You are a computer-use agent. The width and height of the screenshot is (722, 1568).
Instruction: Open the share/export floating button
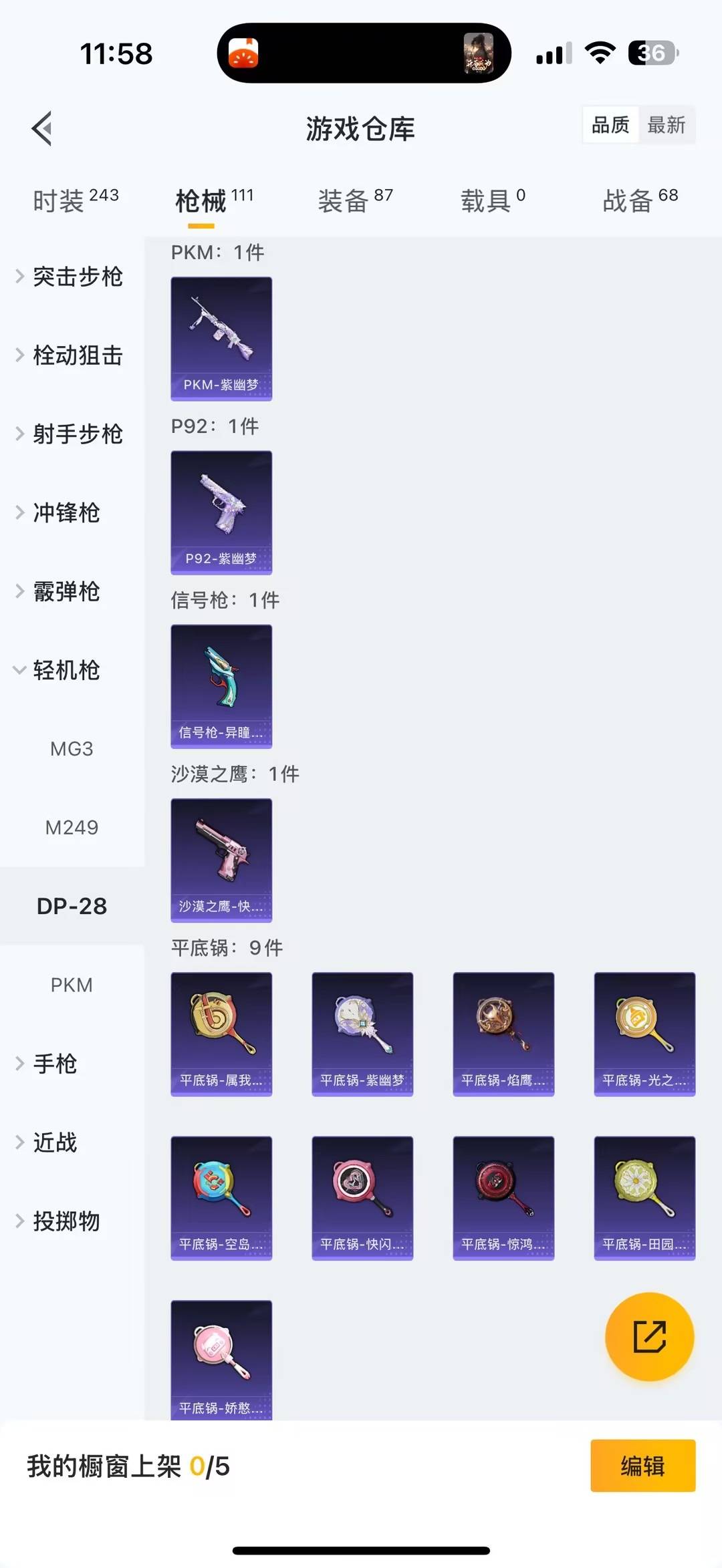[649, 1338]
